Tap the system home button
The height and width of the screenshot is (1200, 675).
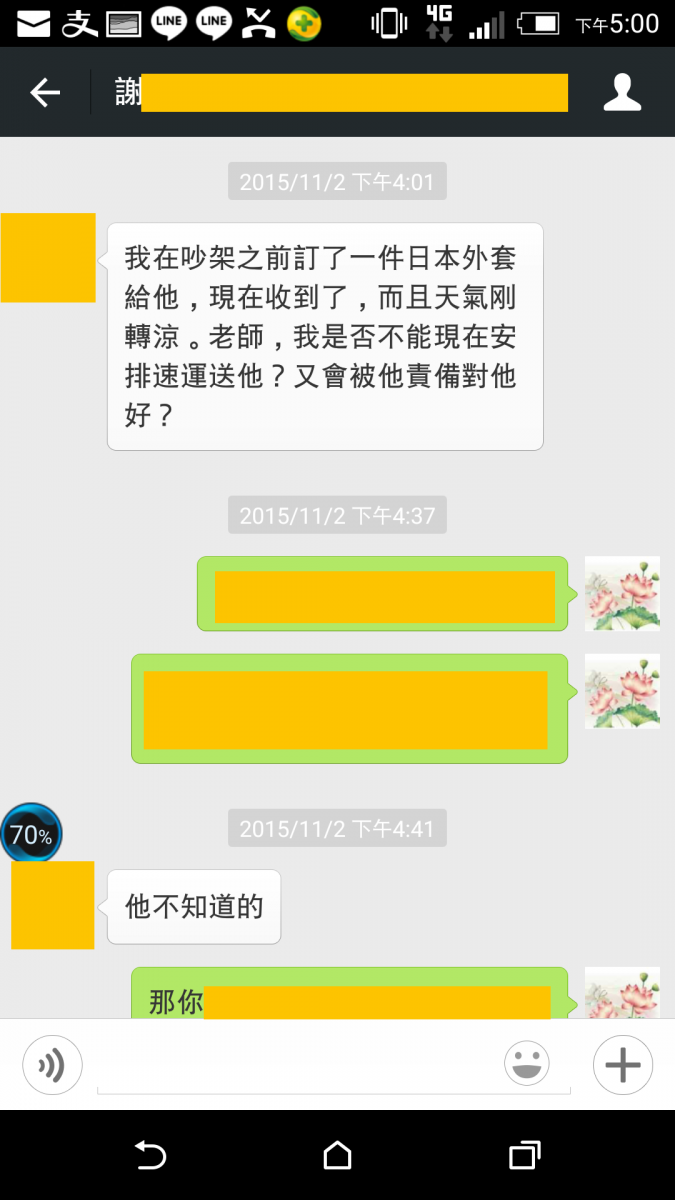click(x=337, y=1156)
